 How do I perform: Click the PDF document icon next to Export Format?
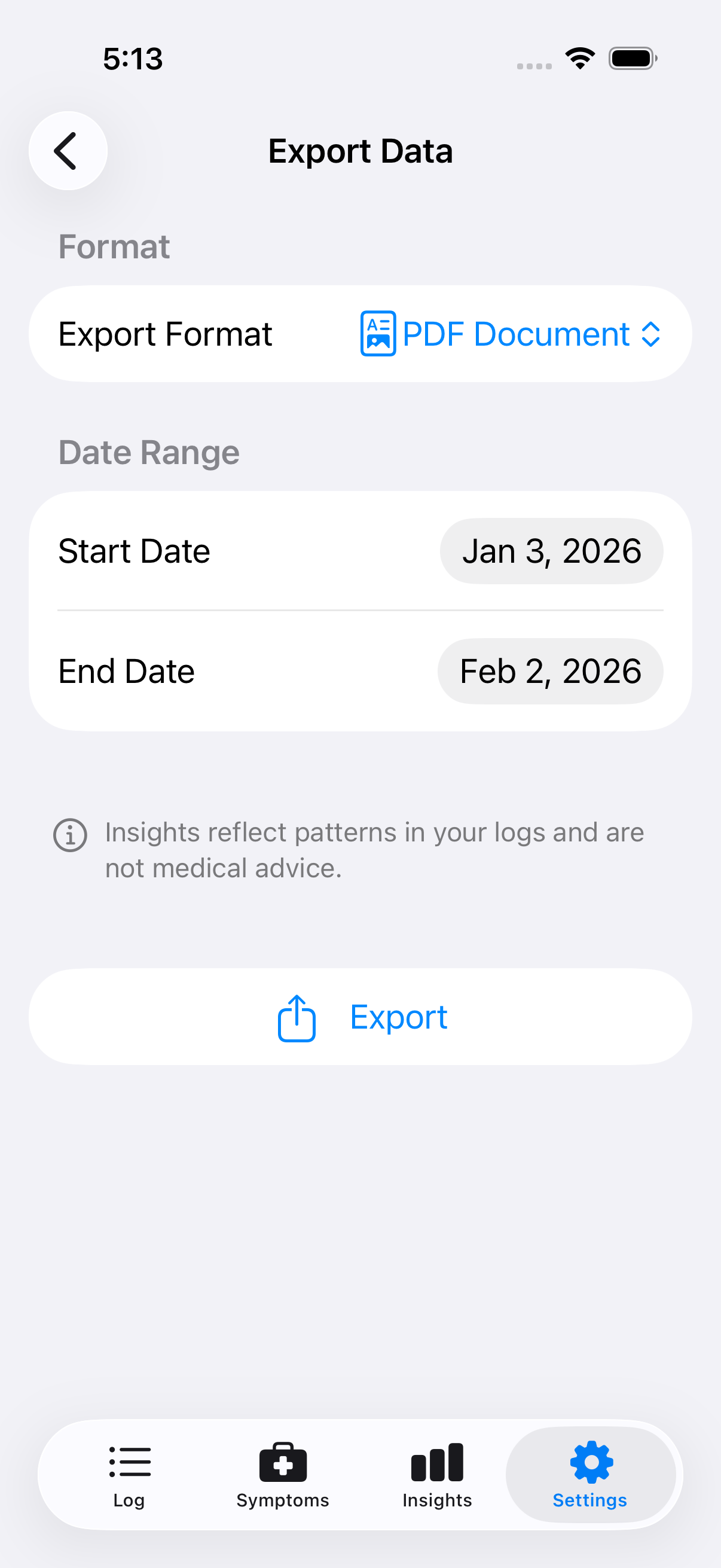(x=377, y=334)
